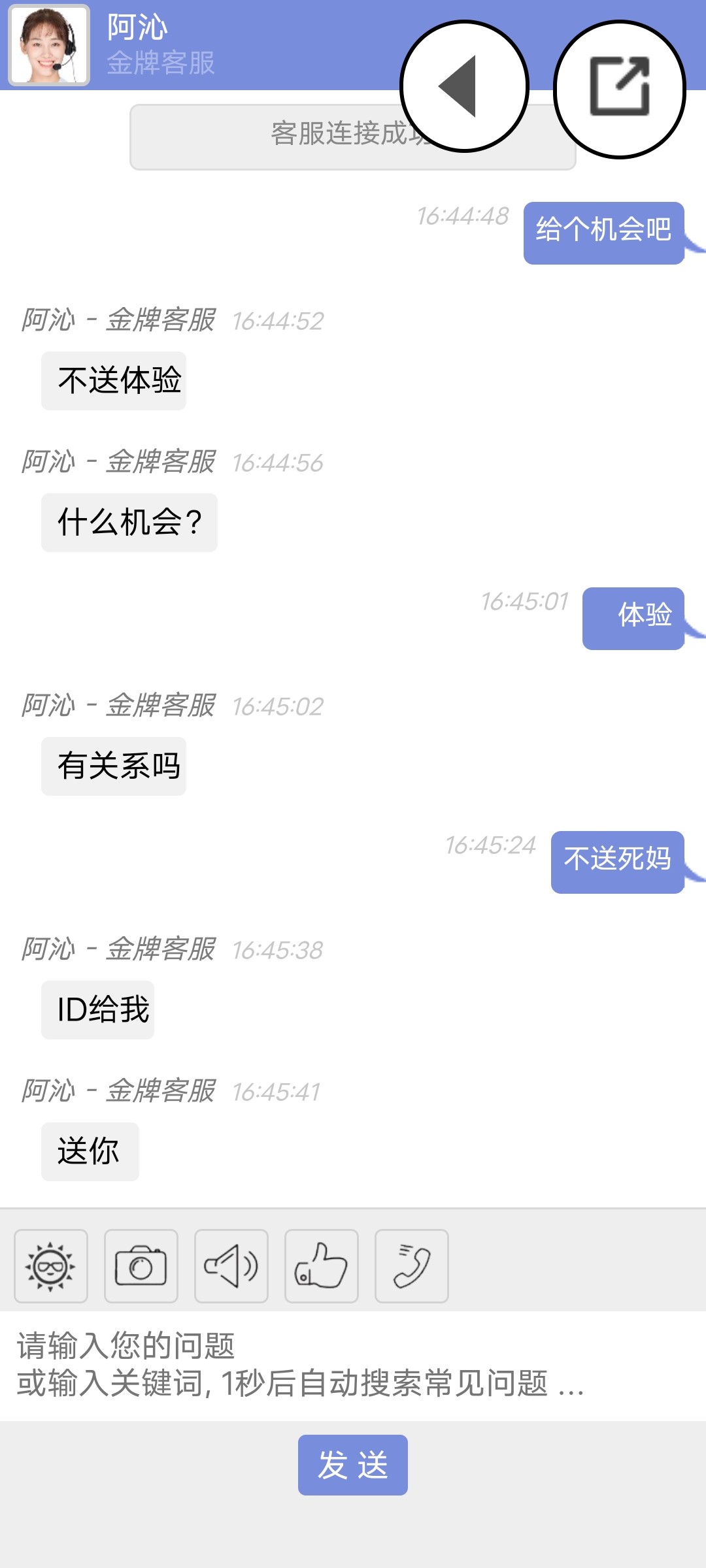This screenshot has width=706, height=1568.
Task: Rate the service with thumbs-up
Action: click(x=322, y=1266)
